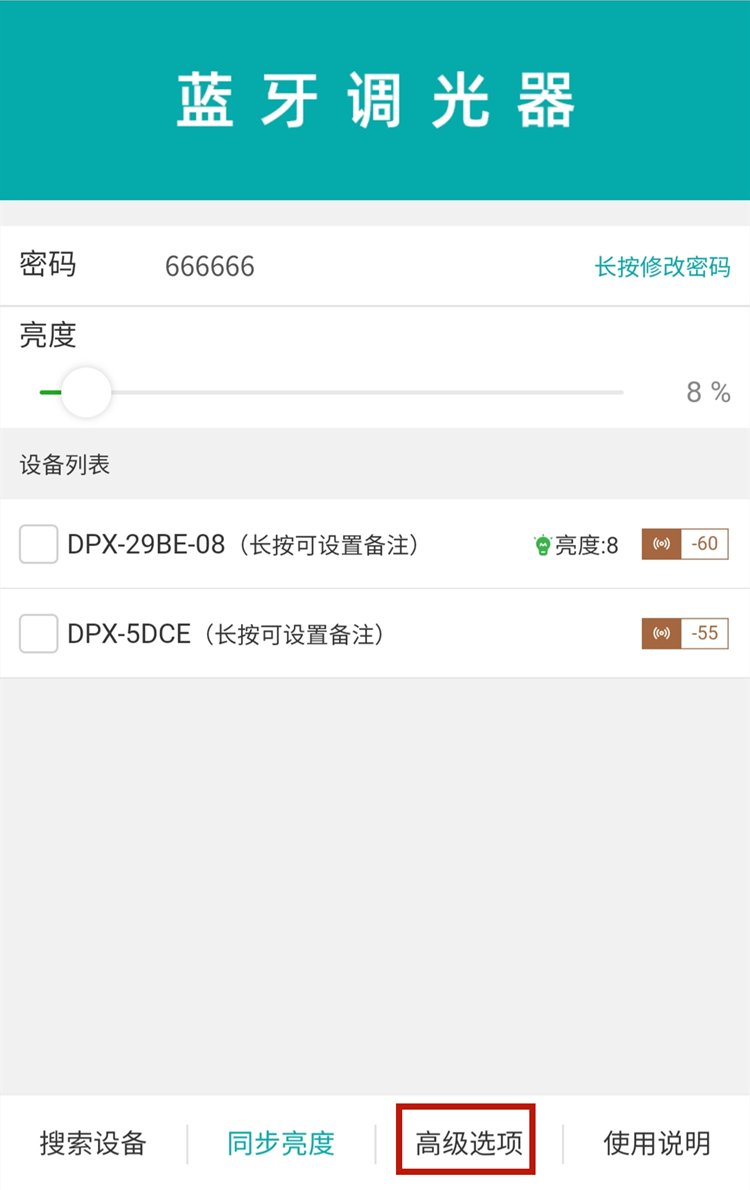Tap the 密码 field showing 666666
Image resolution: width=750 pixels, height=1190 pixels.
pyautogui.click(x=210, y=266)
